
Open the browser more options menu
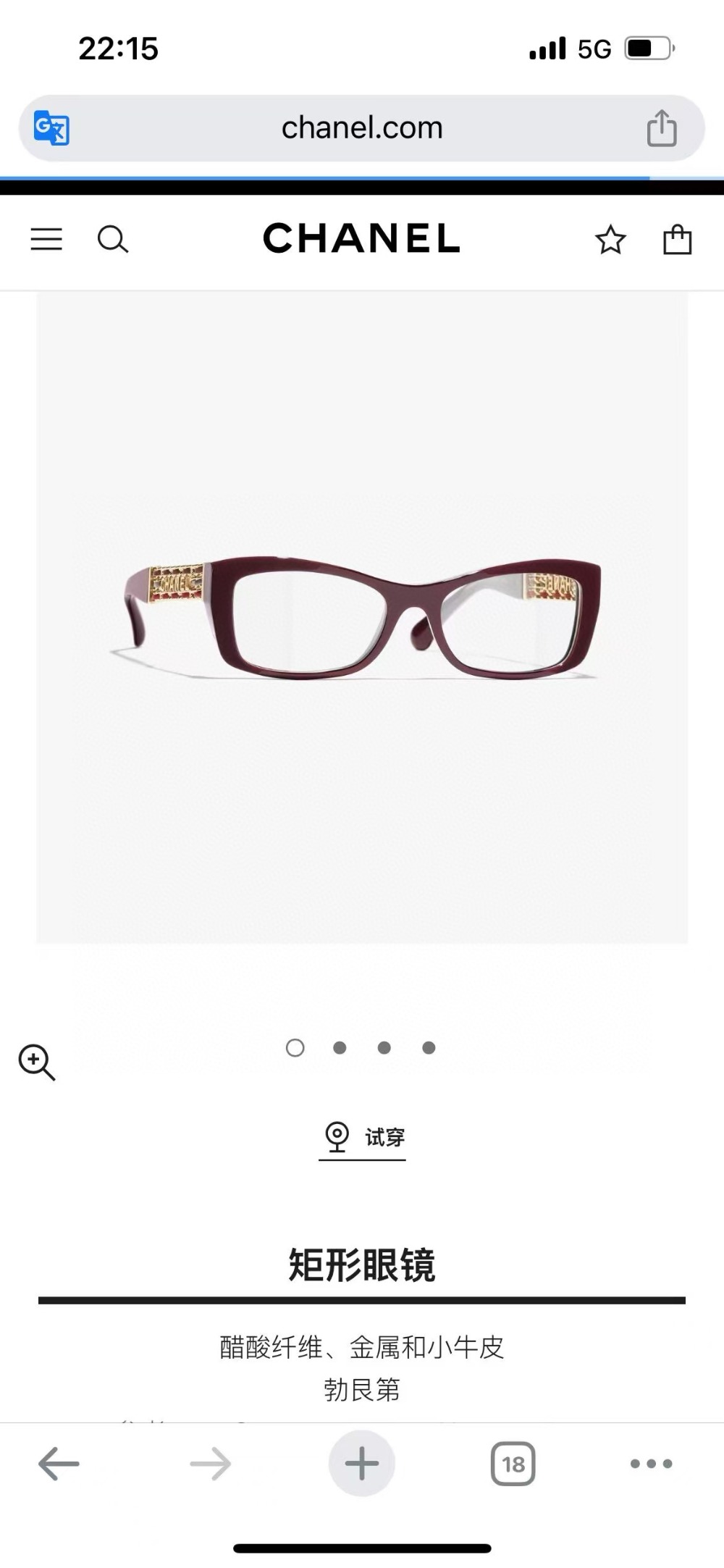[x=651, y=1464]
